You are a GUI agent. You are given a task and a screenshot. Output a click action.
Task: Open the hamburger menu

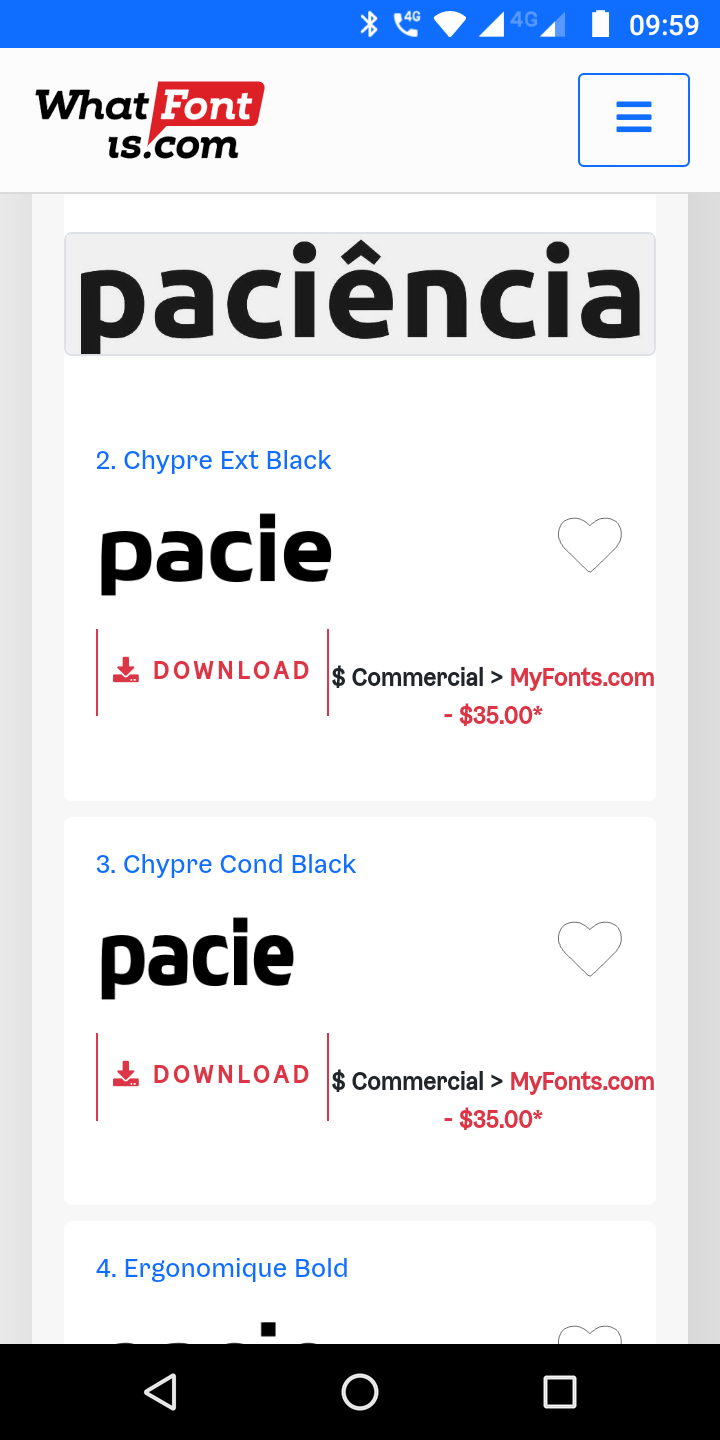point(633,119)
